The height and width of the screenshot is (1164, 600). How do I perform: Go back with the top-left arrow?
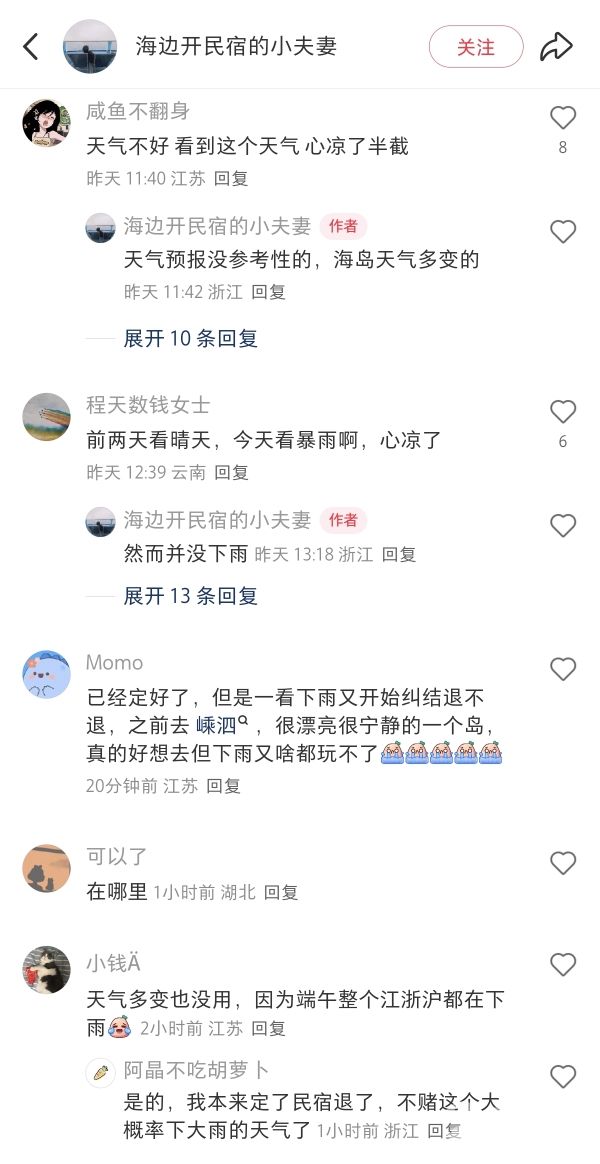30,46
